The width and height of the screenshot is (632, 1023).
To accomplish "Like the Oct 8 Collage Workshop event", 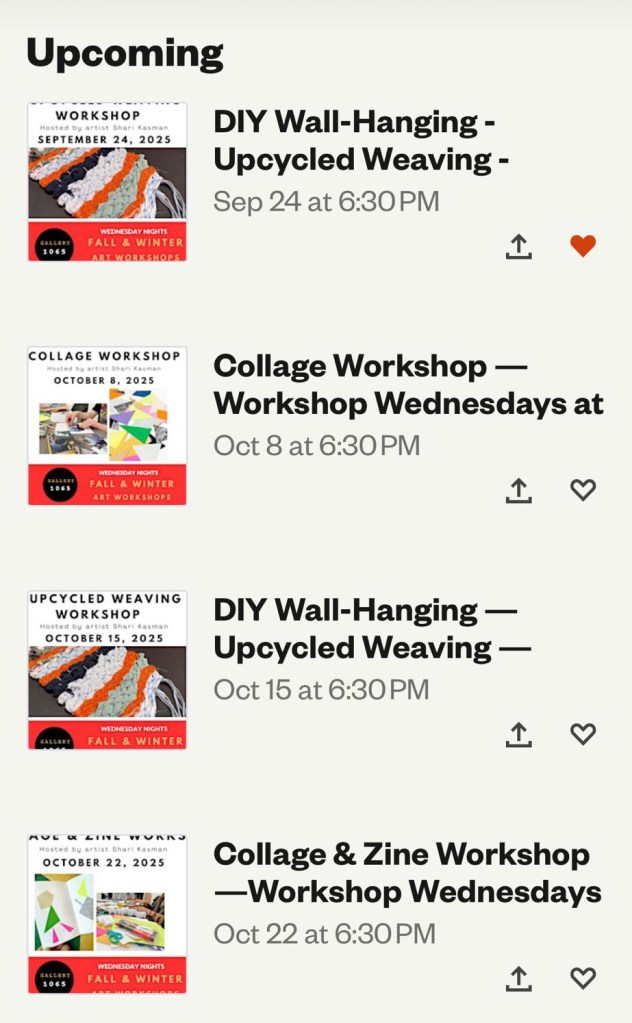I will (583, 490).
